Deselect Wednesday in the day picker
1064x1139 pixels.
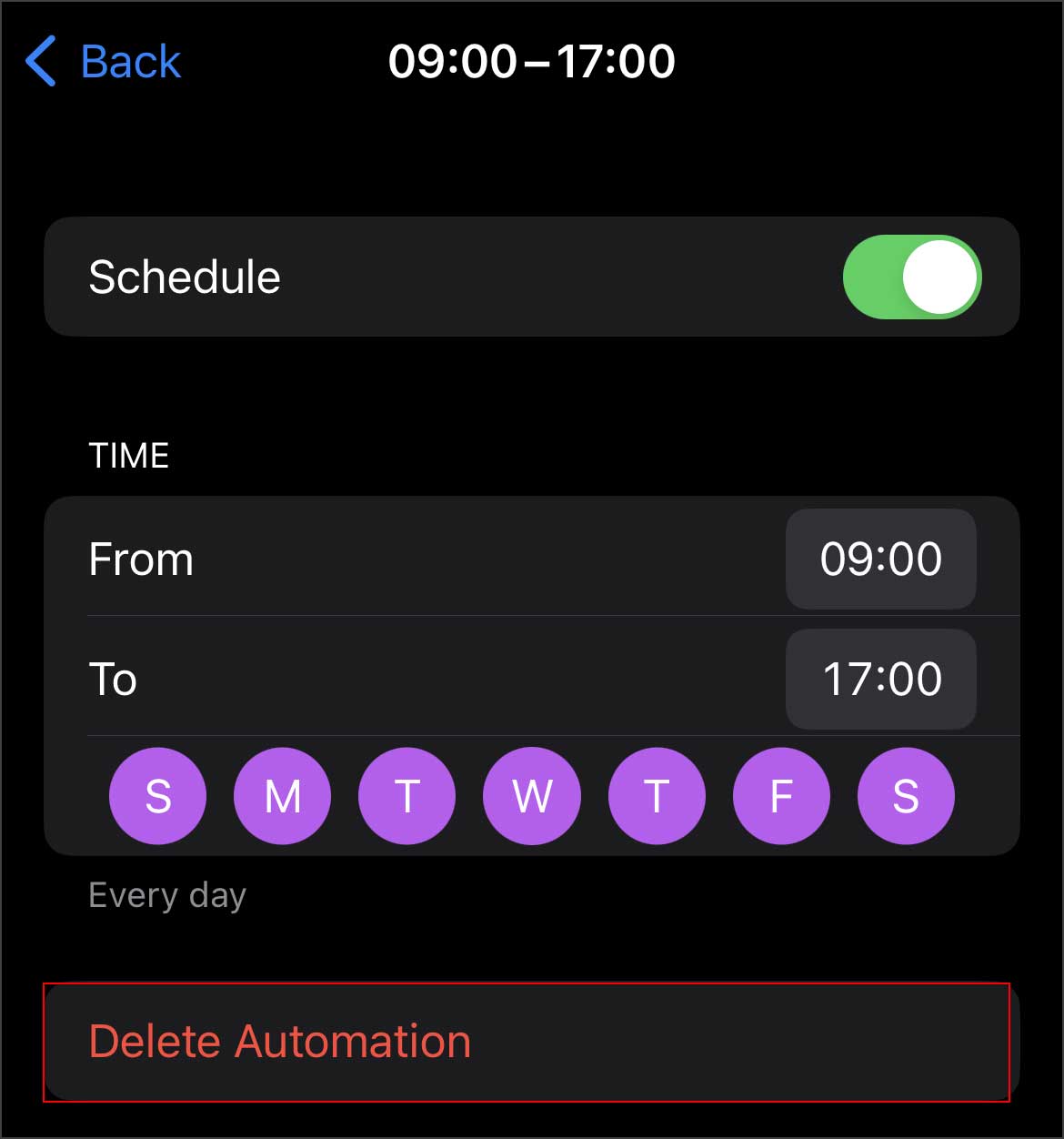(x=532, y=796)
